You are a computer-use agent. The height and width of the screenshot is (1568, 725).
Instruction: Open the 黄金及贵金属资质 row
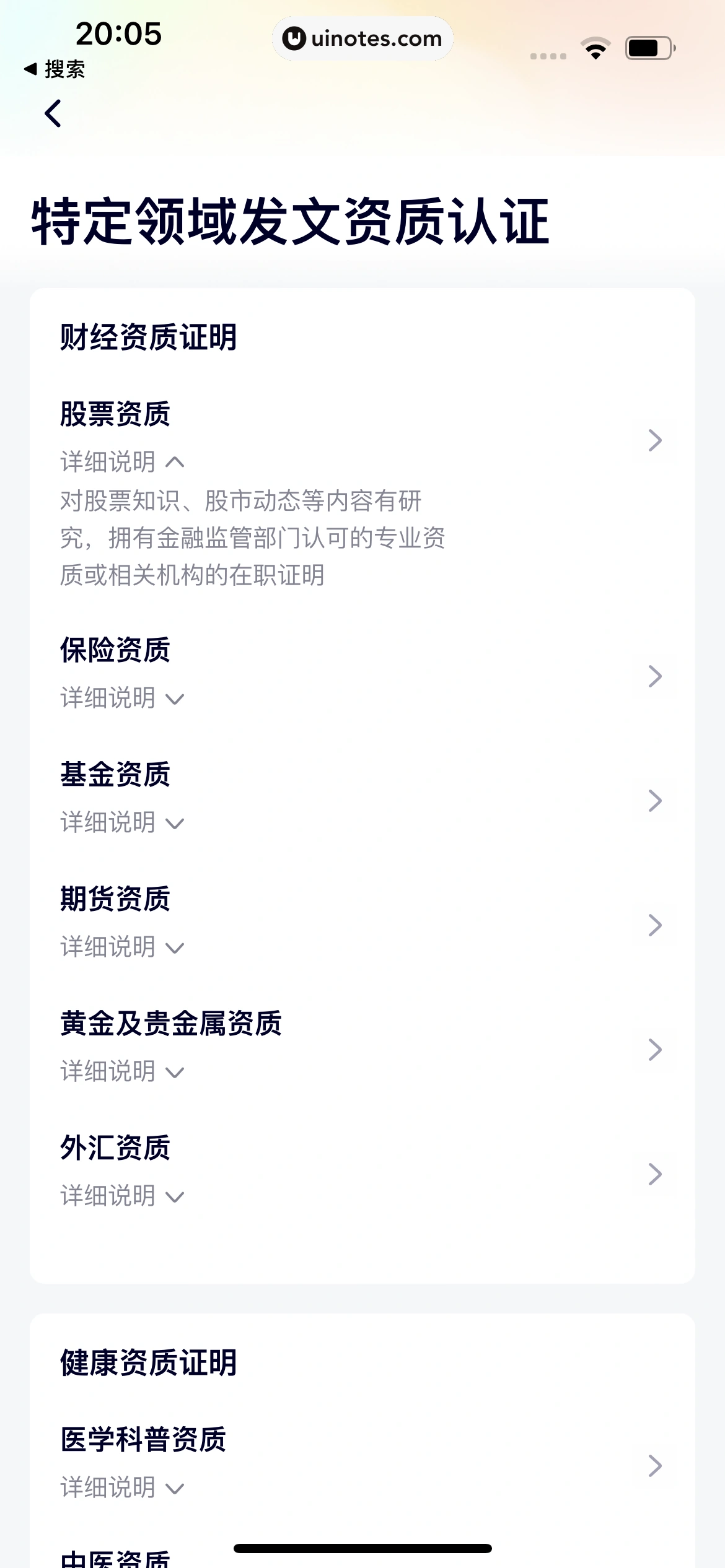click(x=654, y=1050)
